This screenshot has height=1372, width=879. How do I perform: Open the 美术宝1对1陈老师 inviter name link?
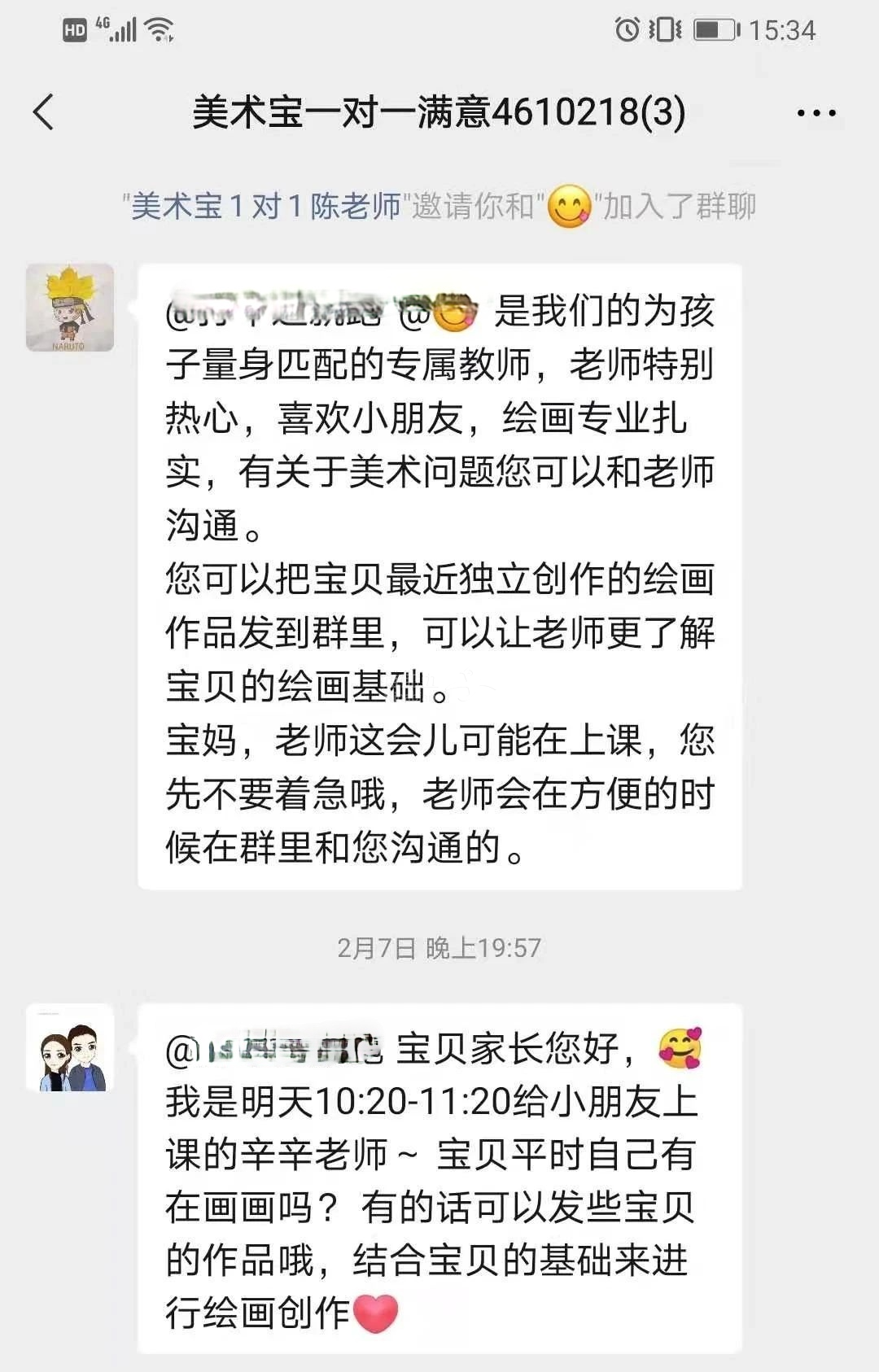point(265,207)
